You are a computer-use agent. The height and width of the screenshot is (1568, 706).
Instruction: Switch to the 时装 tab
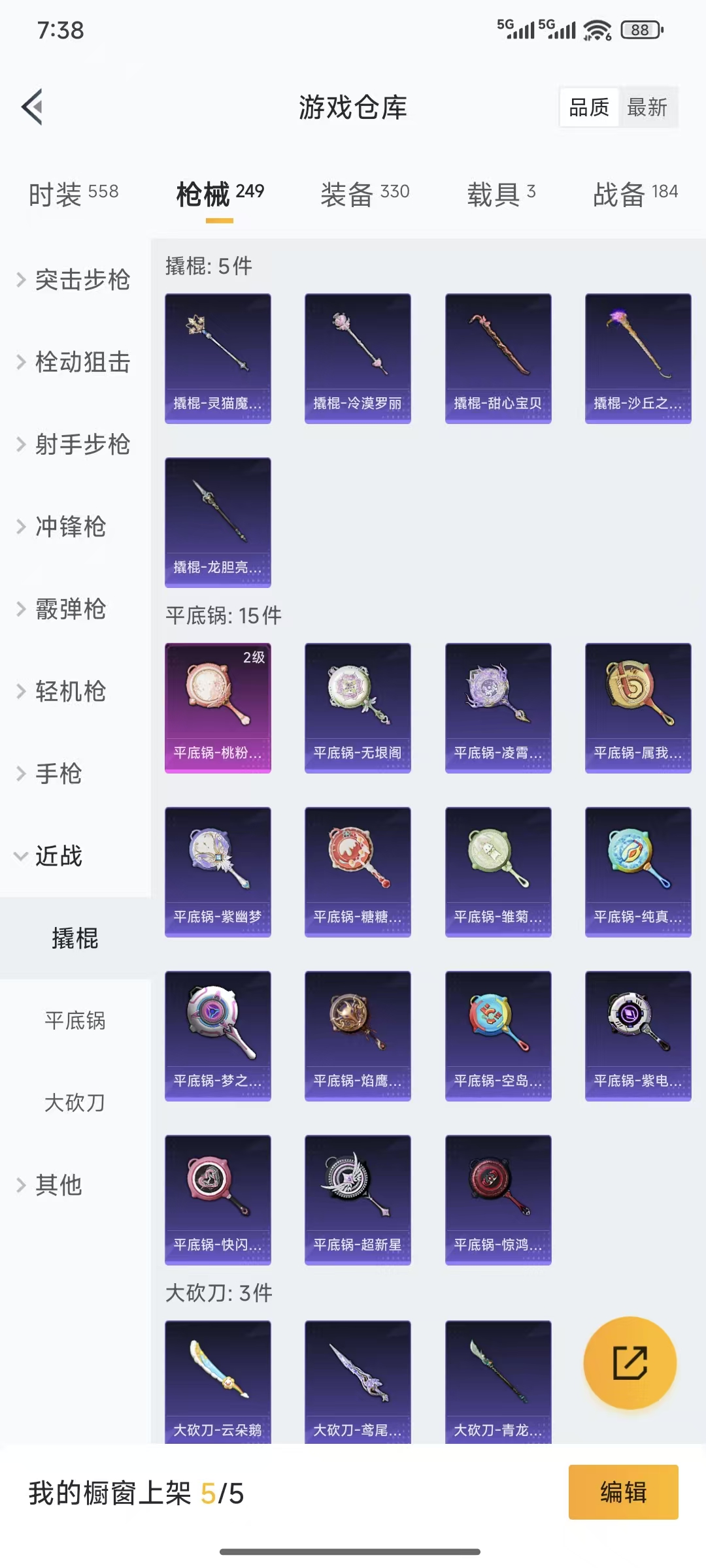click(73, 193)
